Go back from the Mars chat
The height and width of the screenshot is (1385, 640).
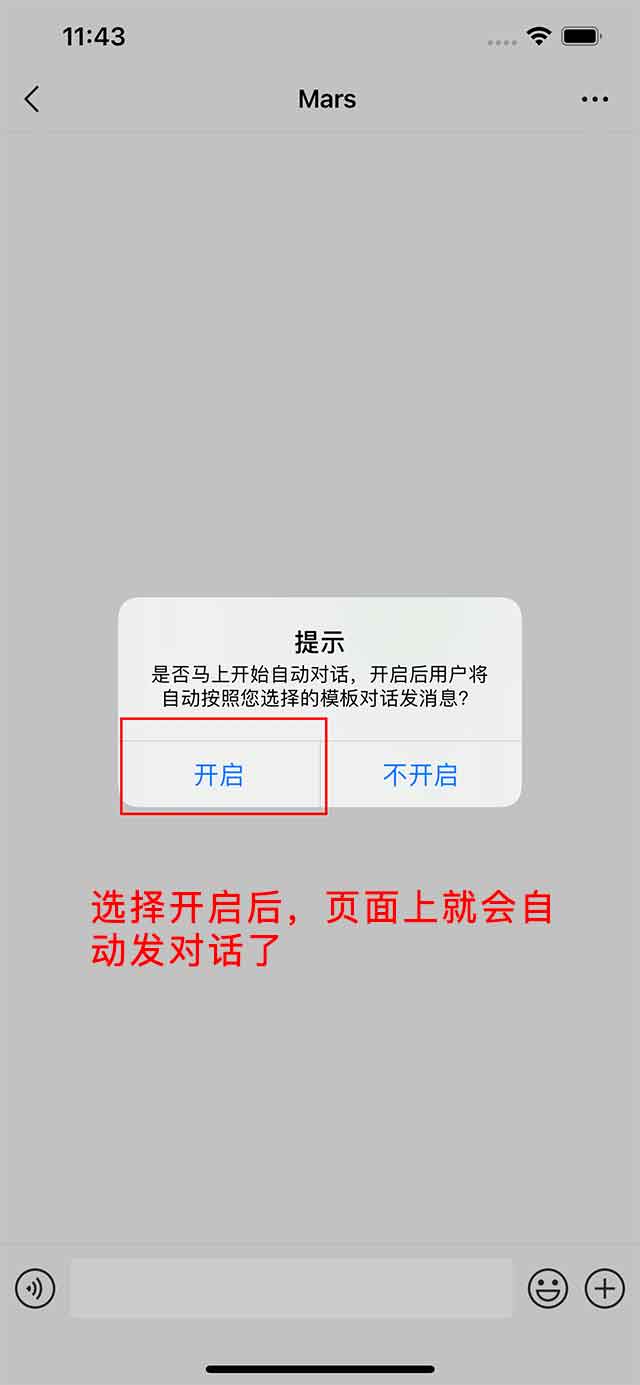coord(32,99)
